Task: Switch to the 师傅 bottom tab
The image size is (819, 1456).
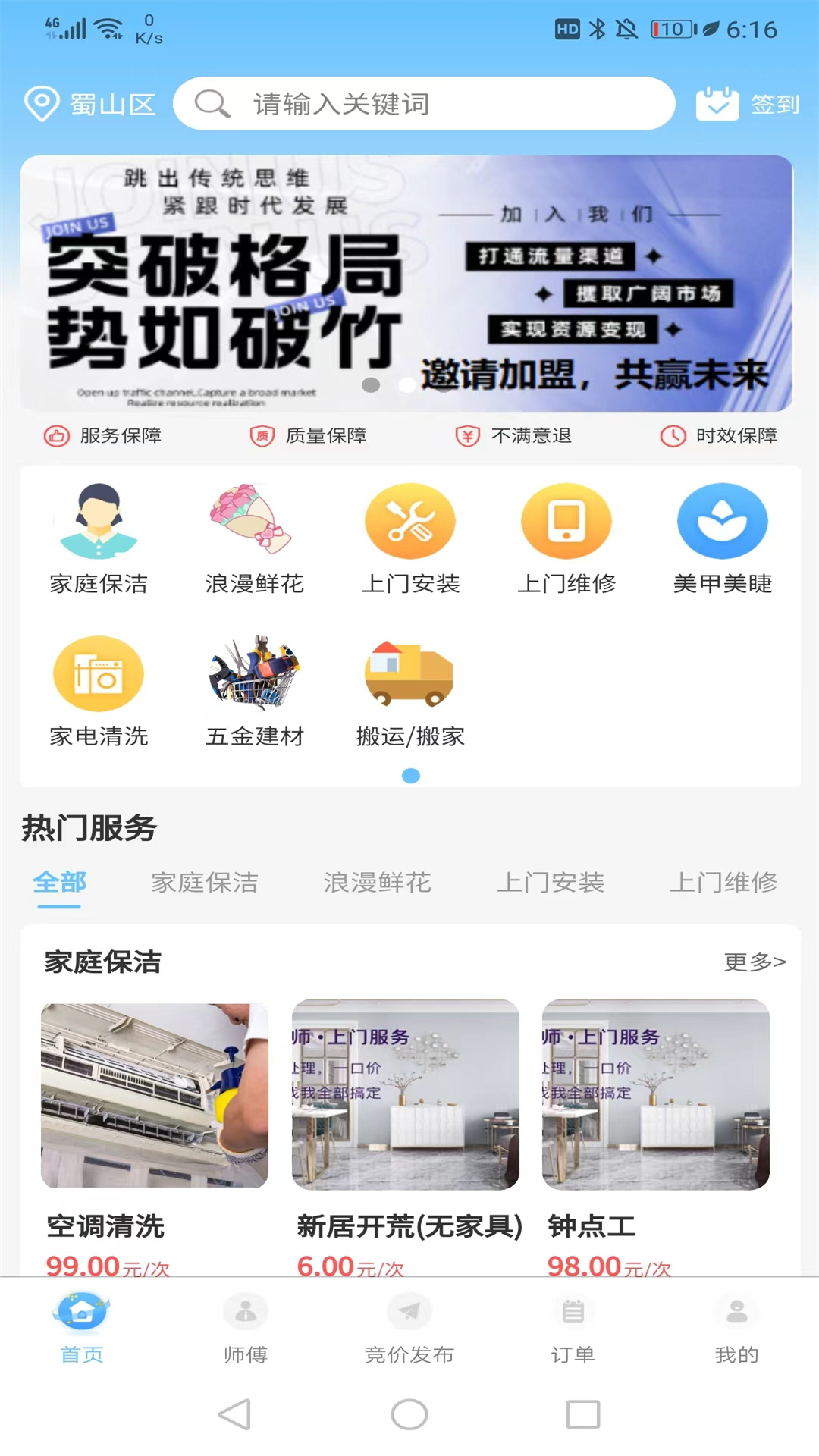Action: [246, 1329]
